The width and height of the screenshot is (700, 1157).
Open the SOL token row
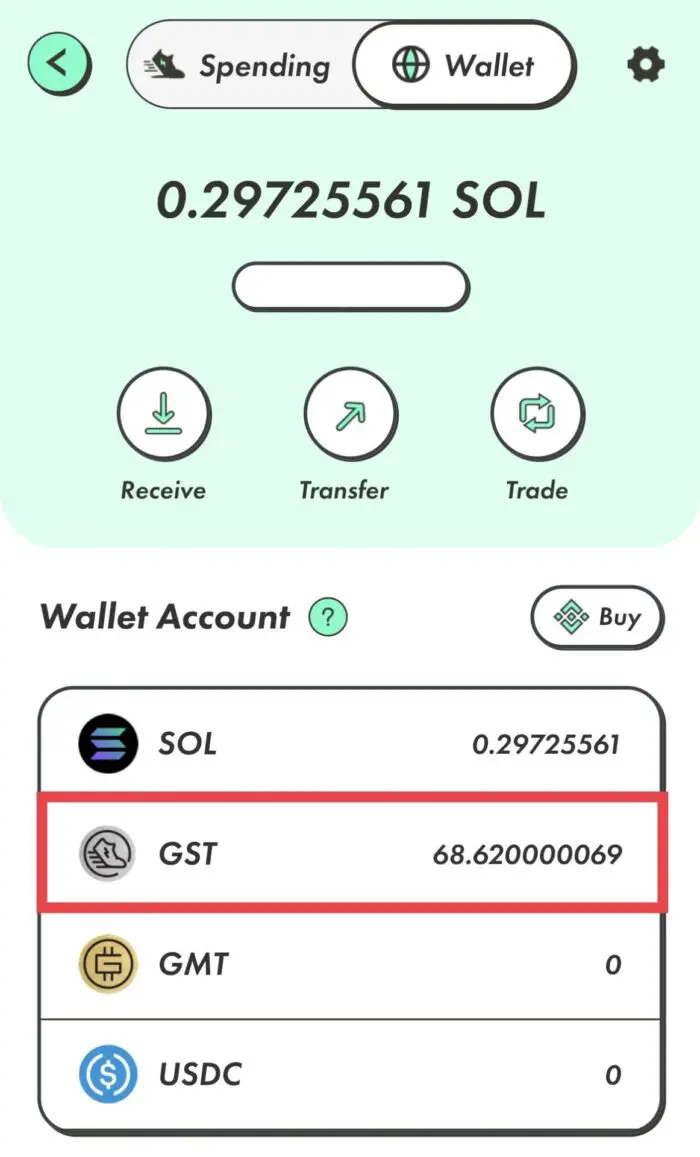[350, 744]
